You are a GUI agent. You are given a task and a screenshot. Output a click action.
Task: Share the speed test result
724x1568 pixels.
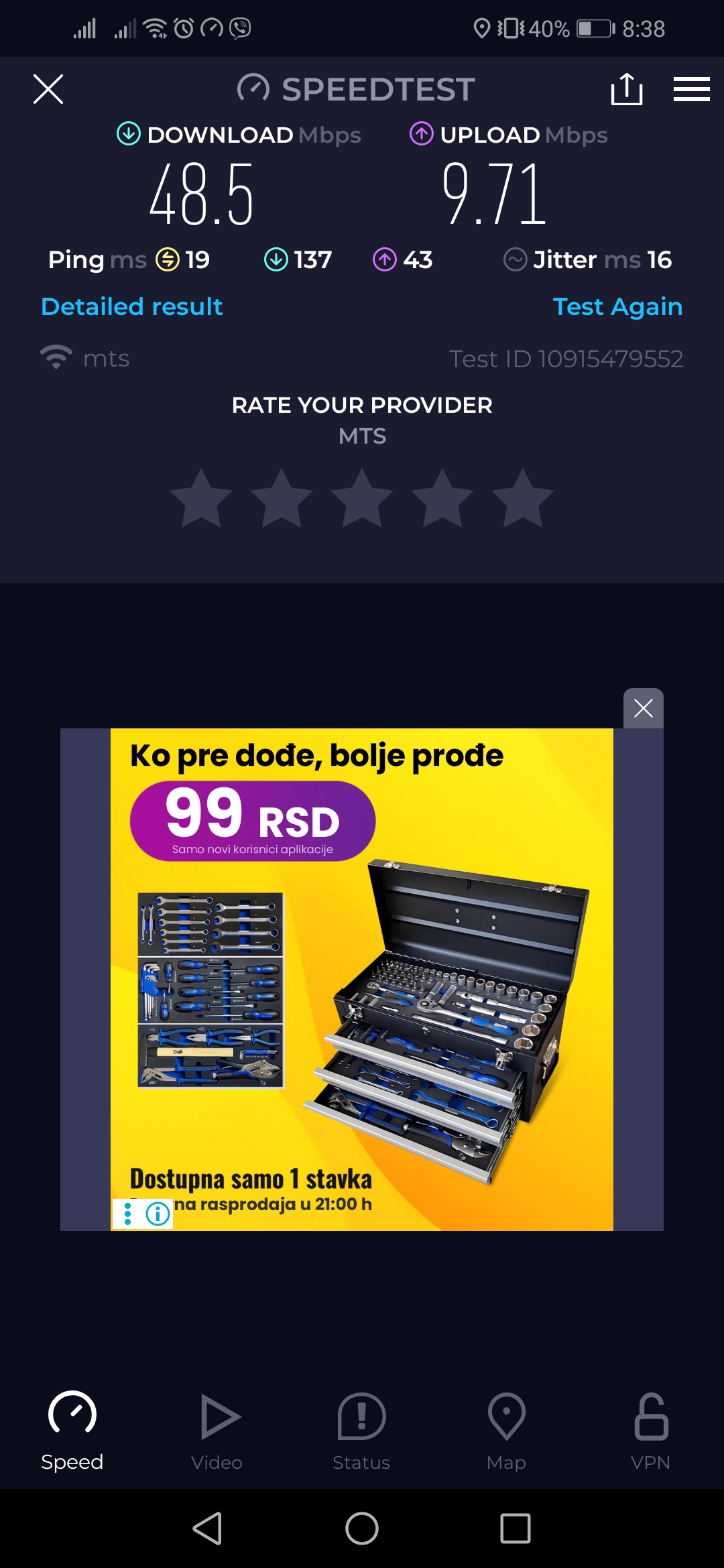627,89
